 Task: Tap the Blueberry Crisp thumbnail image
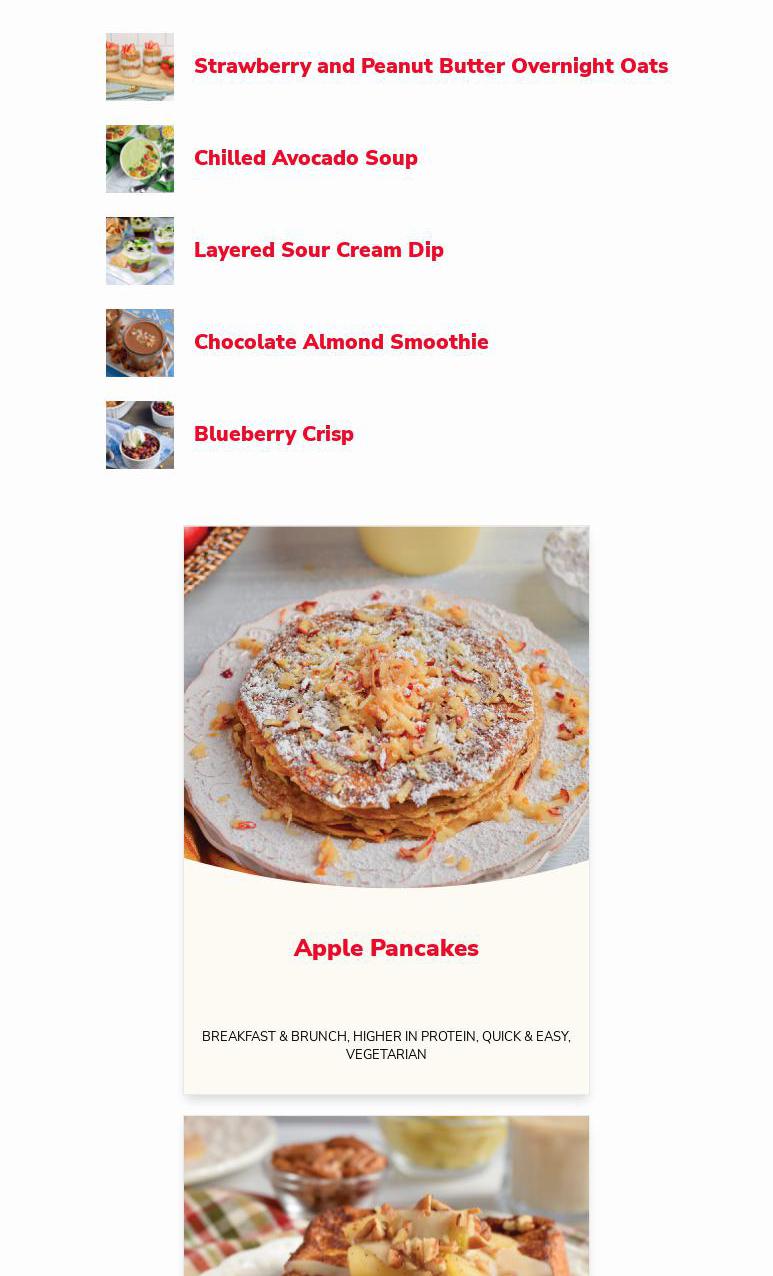[140, 435]
